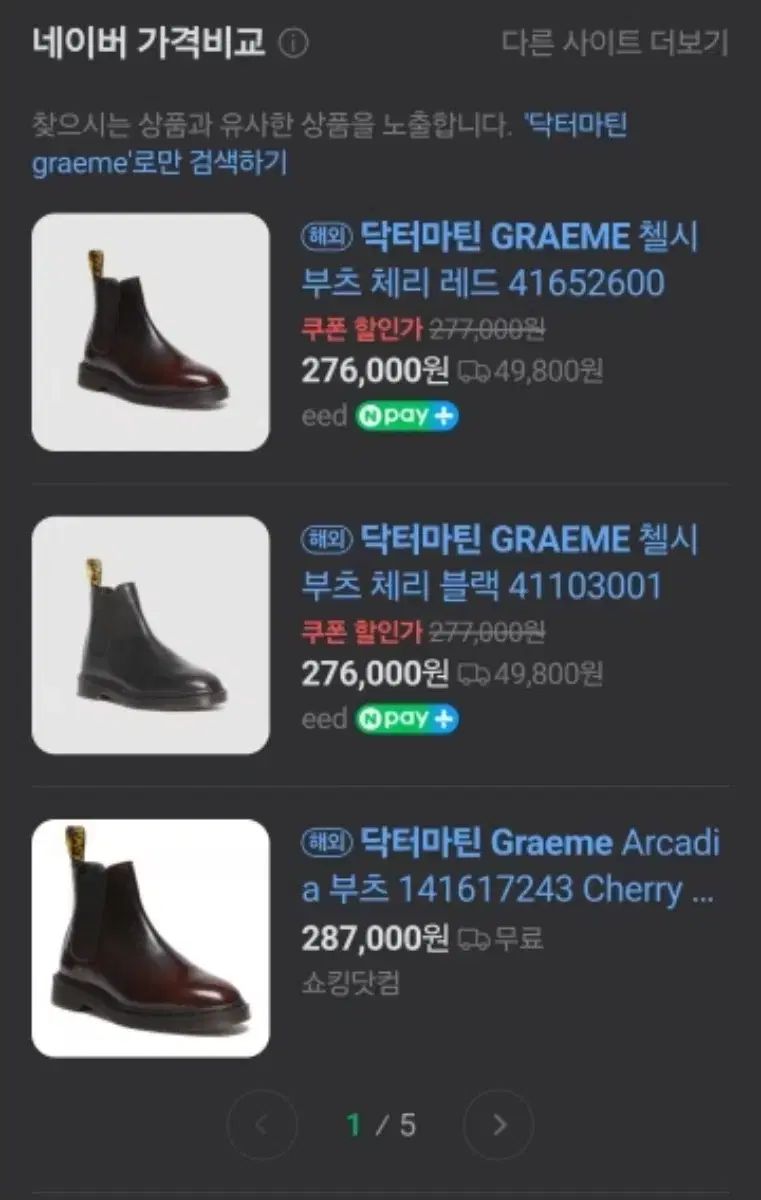Open the Graeme Arcadia boot thumbnail

[x=150, y=938]
